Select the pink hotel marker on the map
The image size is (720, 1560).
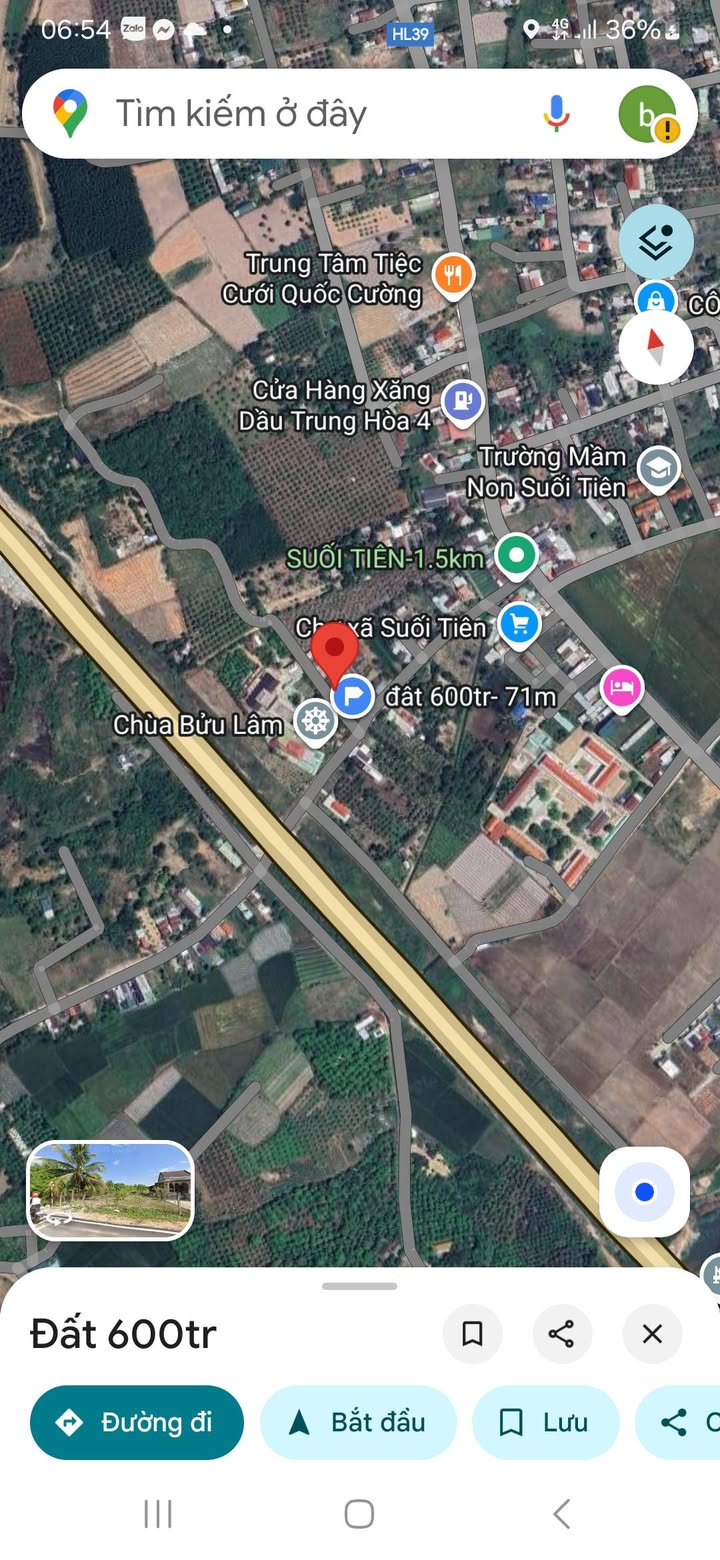621,689
